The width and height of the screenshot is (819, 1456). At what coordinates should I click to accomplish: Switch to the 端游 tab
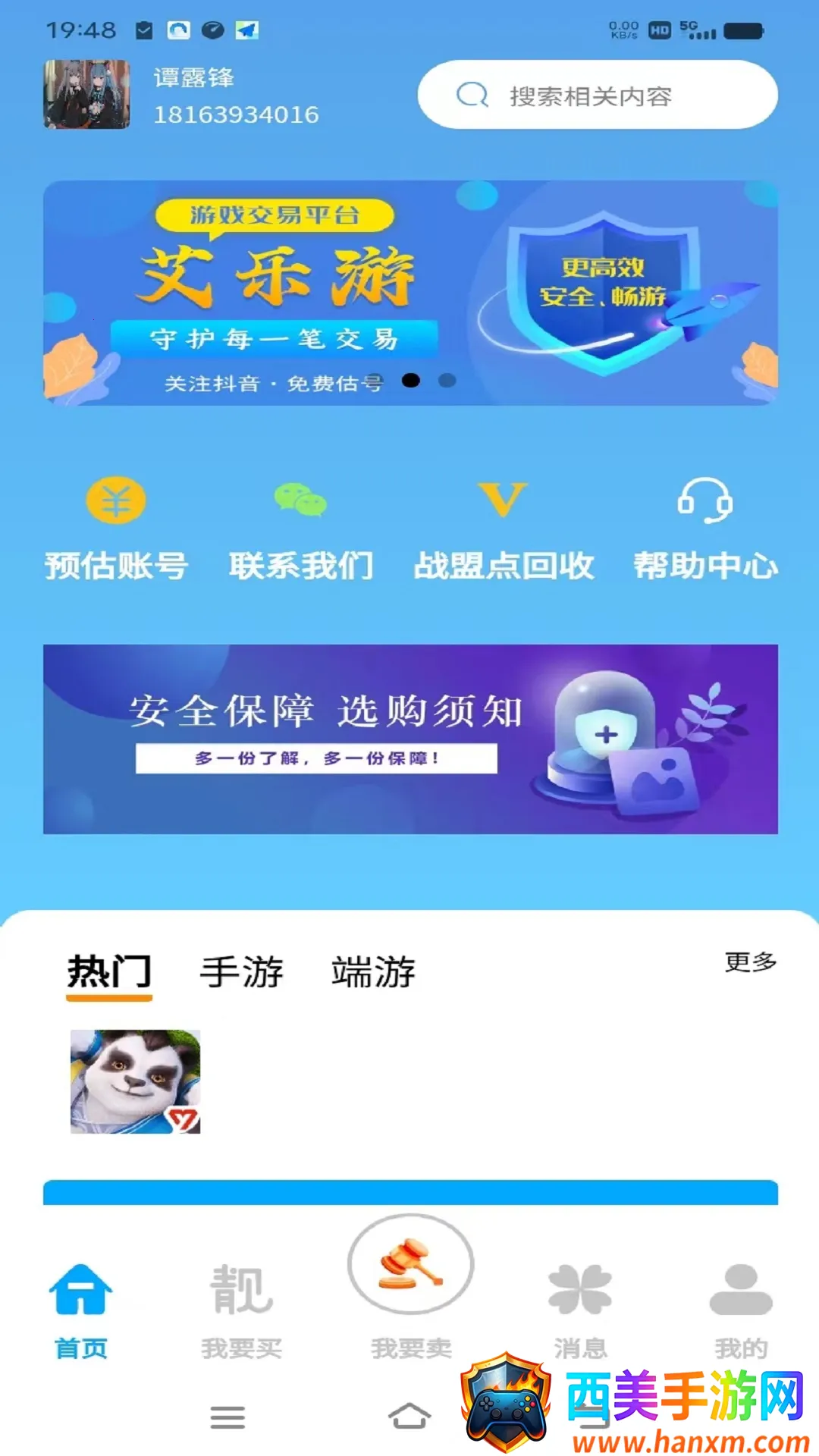coord(373,971)
